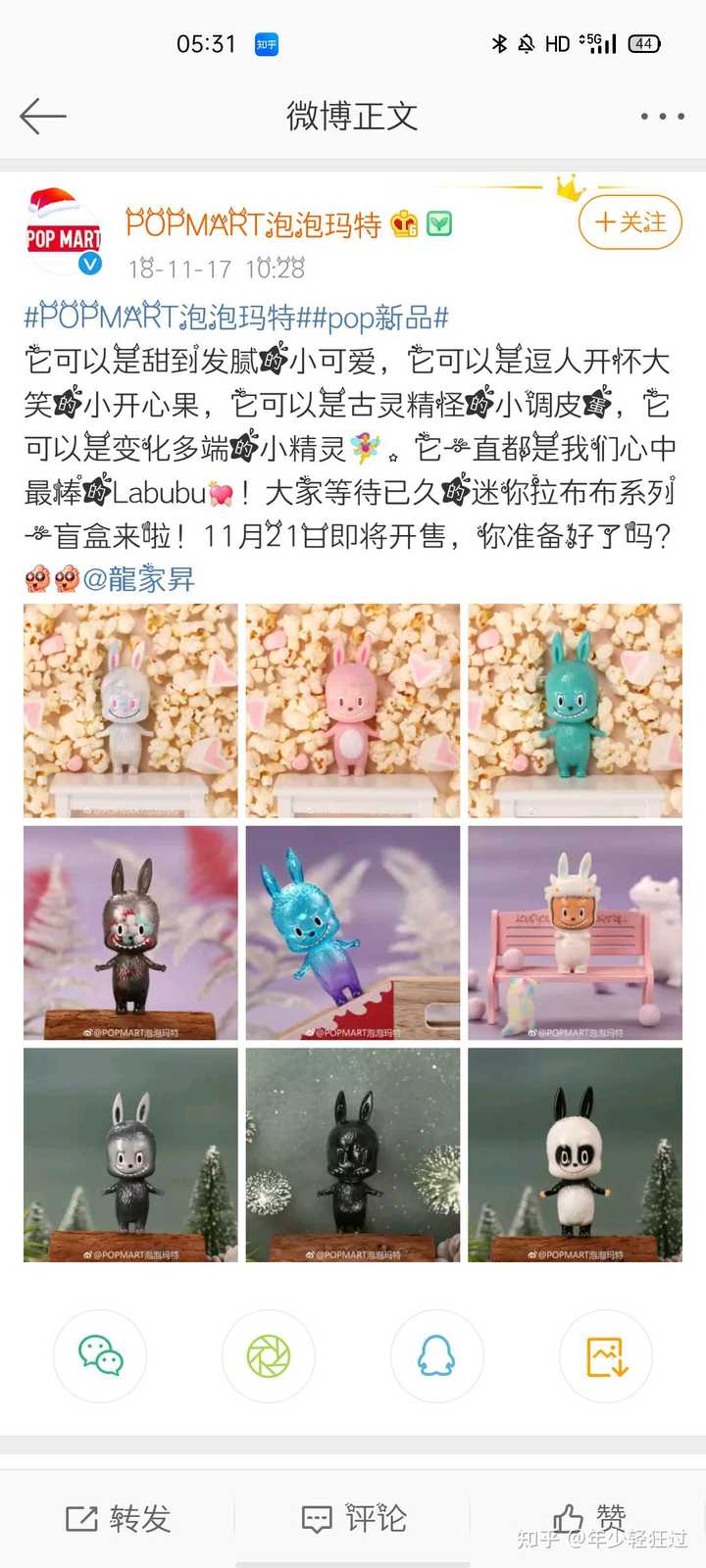Viewport: 706px width, 1568px height.
Task: Follow POPMART with the +关注 button
Action: 630,223
